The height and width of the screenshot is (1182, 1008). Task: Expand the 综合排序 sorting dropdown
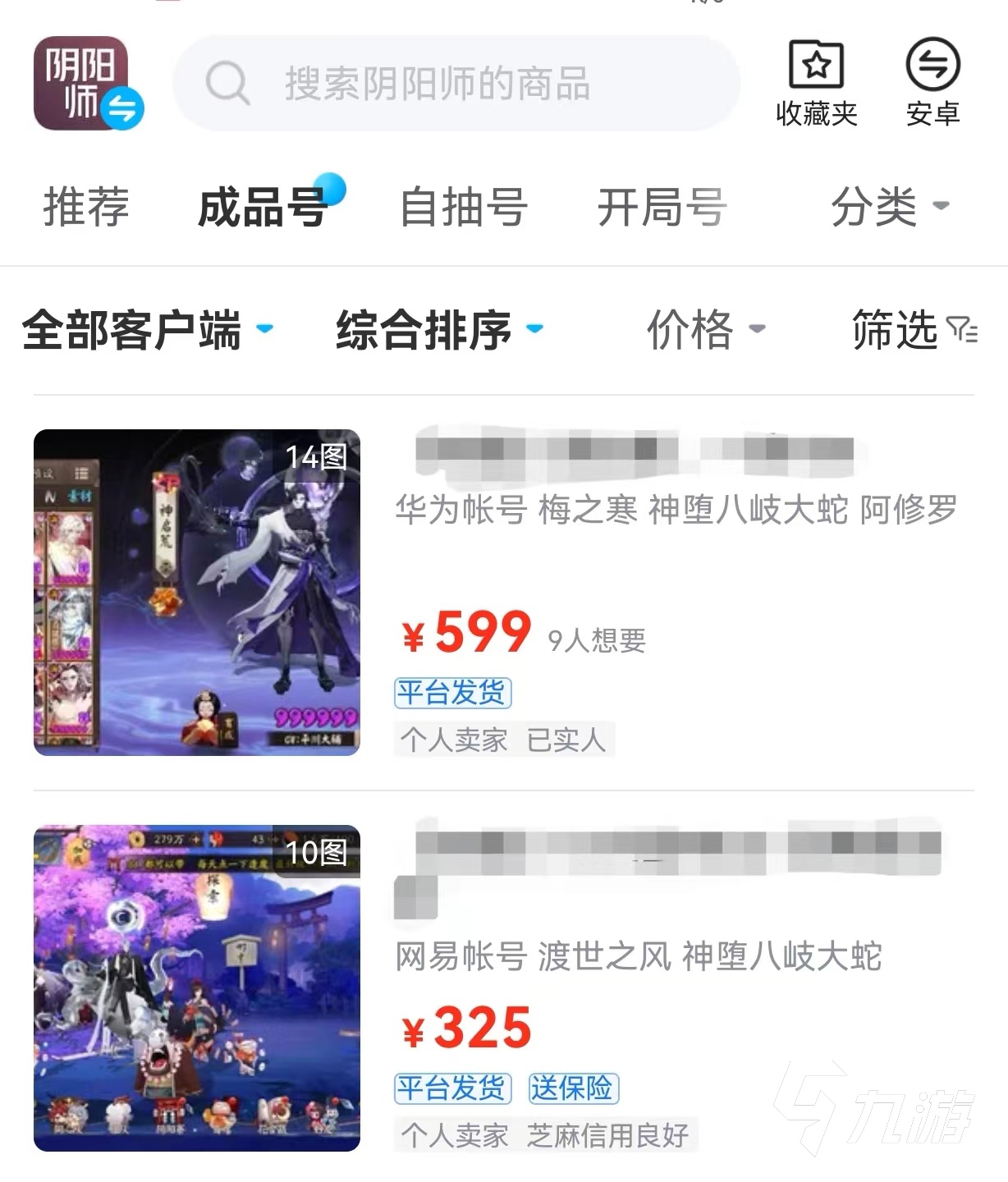(x=438, y=330)
